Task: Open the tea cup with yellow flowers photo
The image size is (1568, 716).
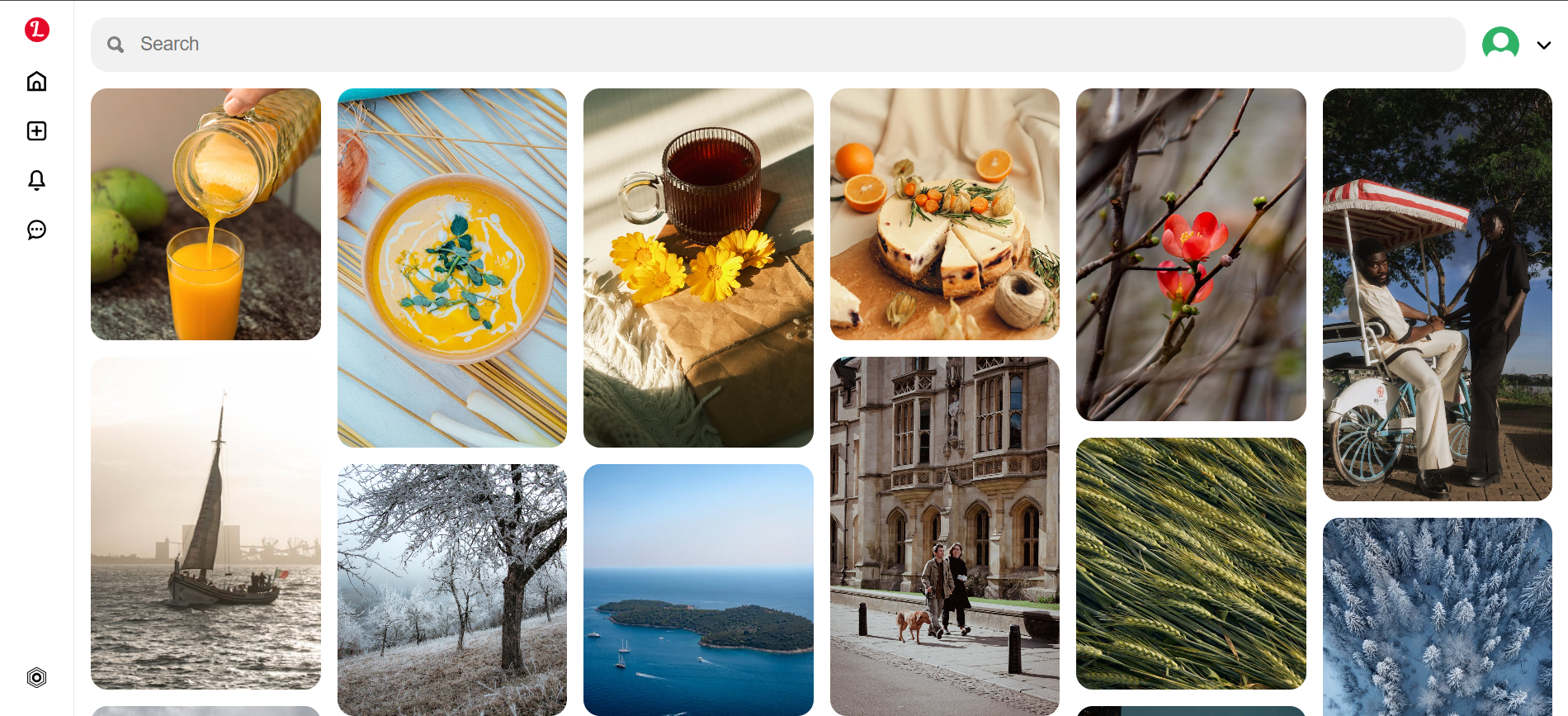Action: [x=698, y=268]
